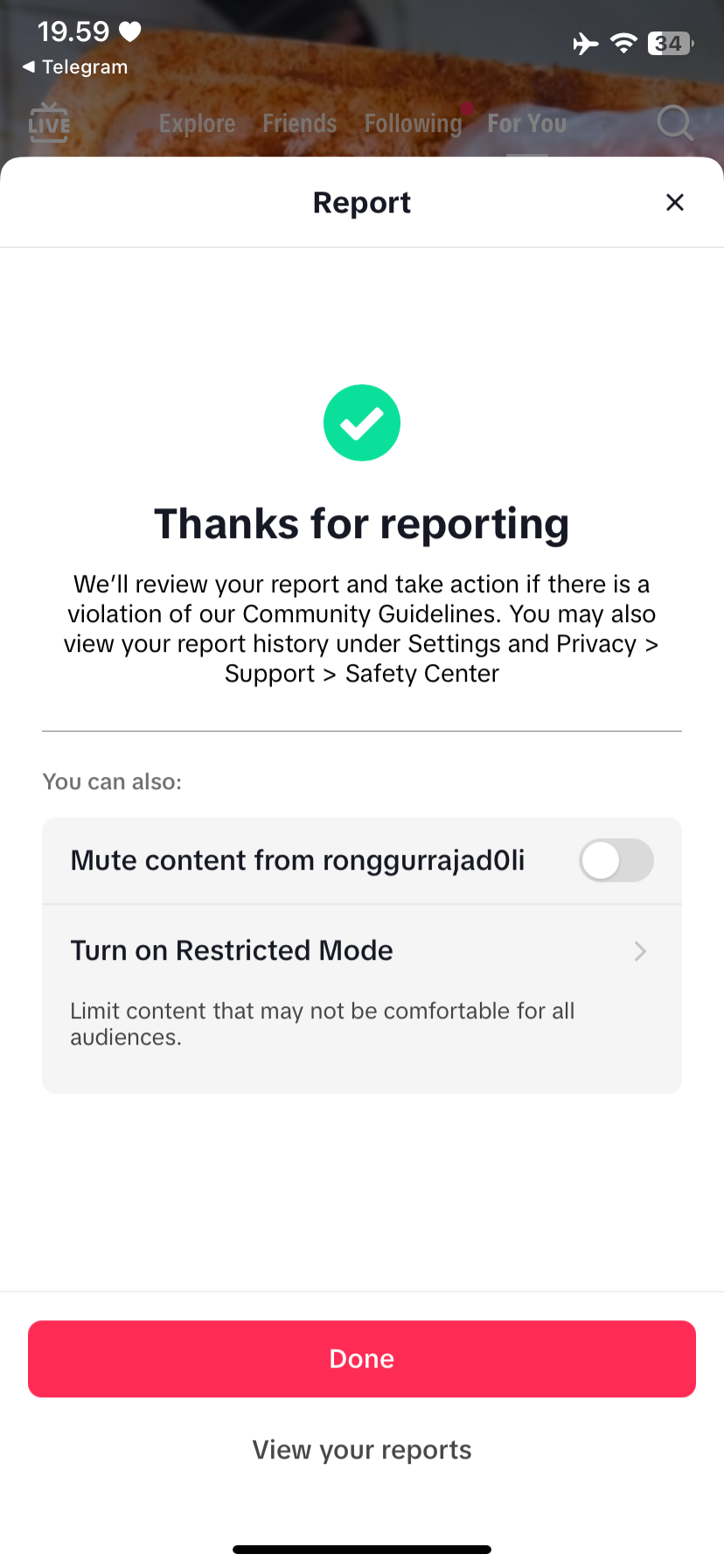
Task: Open View your reports
Action: coord(362,1450)
